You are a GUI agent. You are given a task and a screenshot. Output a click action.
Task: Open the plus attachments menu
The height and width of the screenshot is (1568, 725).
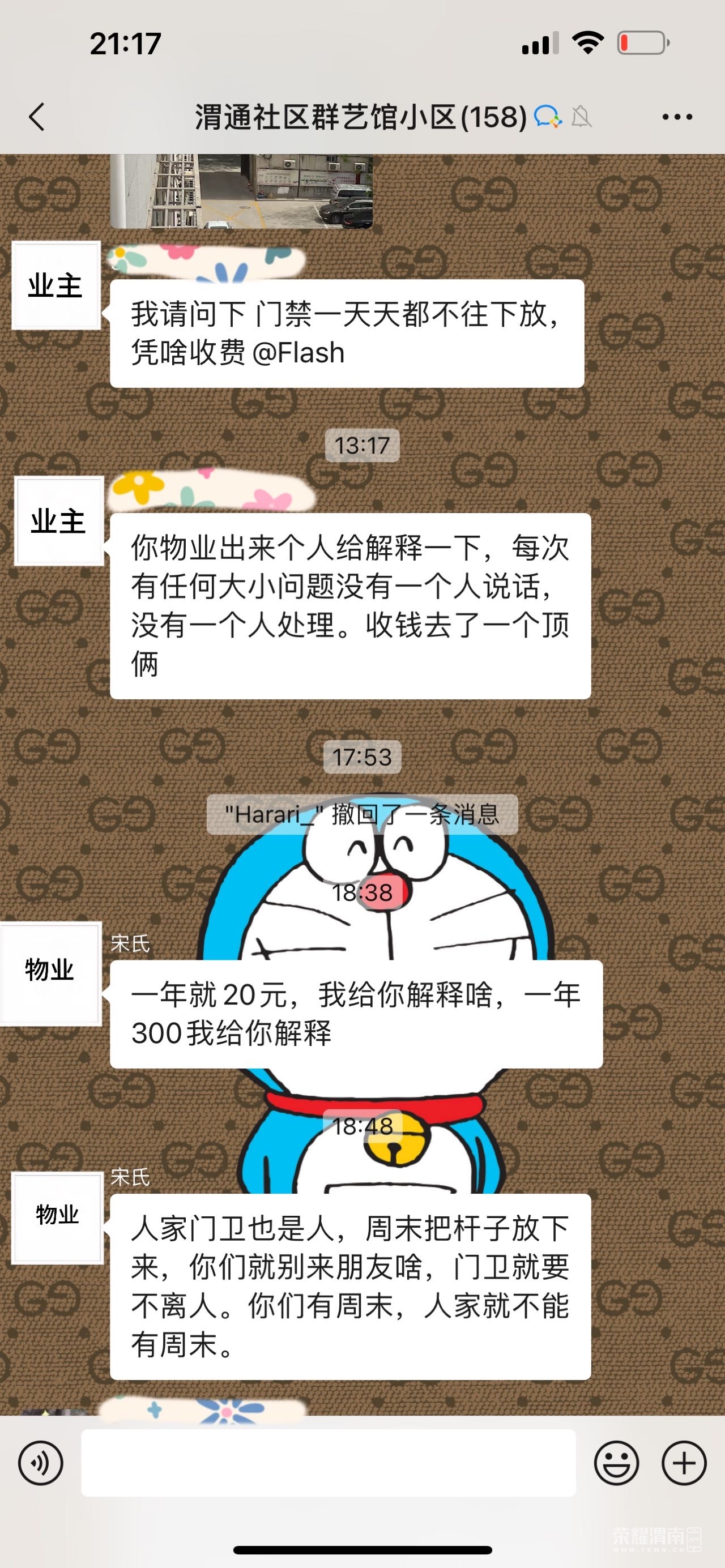pos(684,1463)
